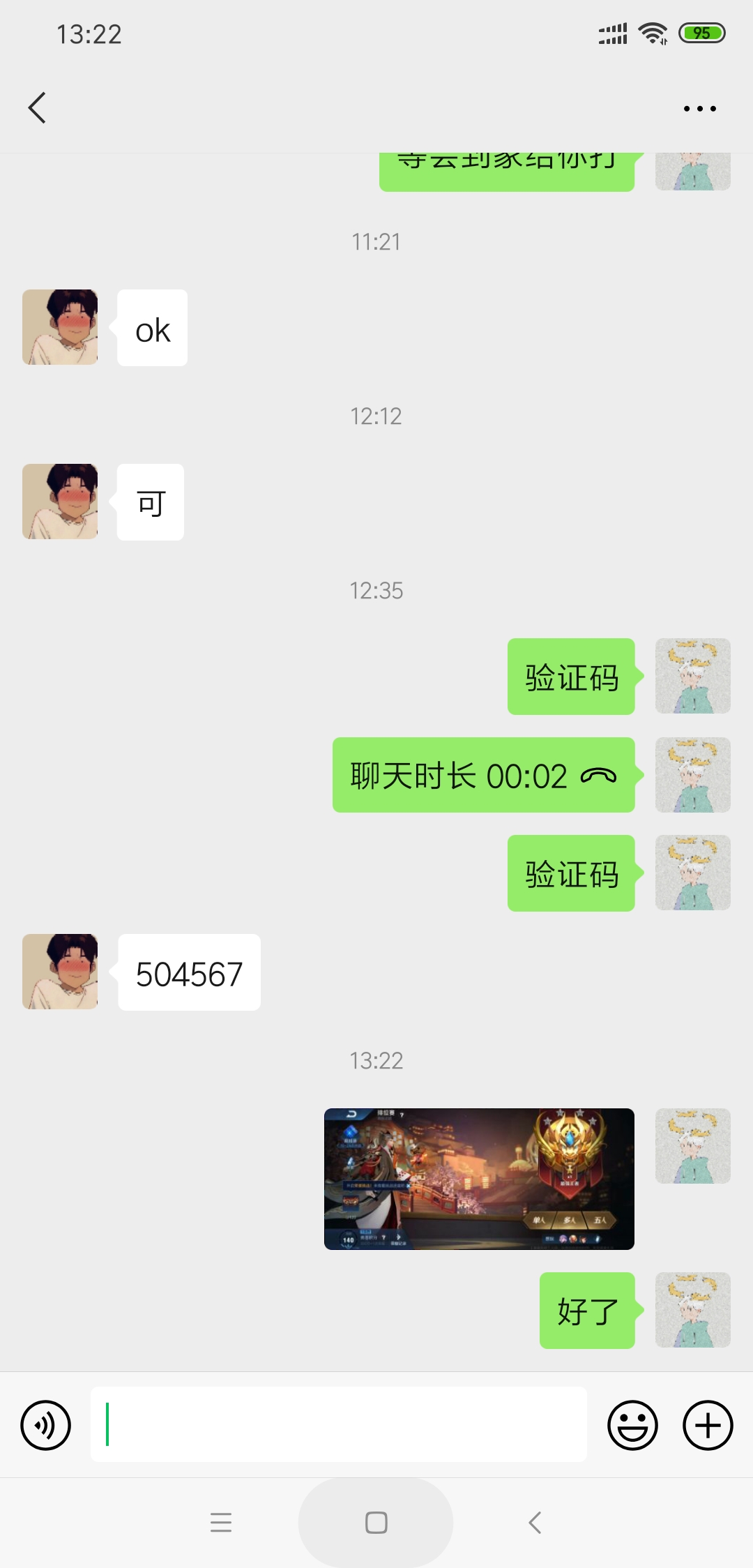Open contact avatar beside 504567 message

point(60,972)
